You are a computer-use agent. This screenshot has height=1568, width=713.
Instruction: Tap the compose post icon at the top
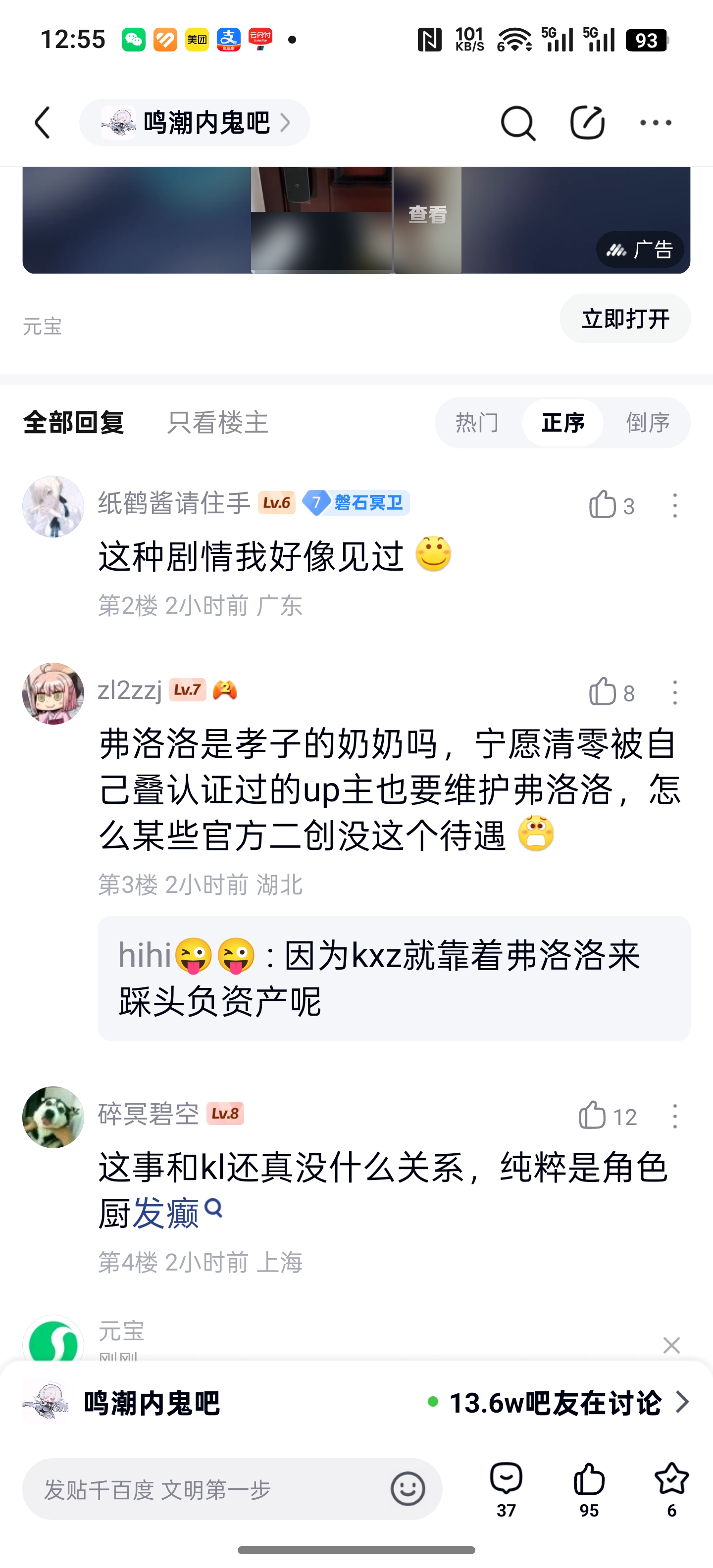[587, 123]
